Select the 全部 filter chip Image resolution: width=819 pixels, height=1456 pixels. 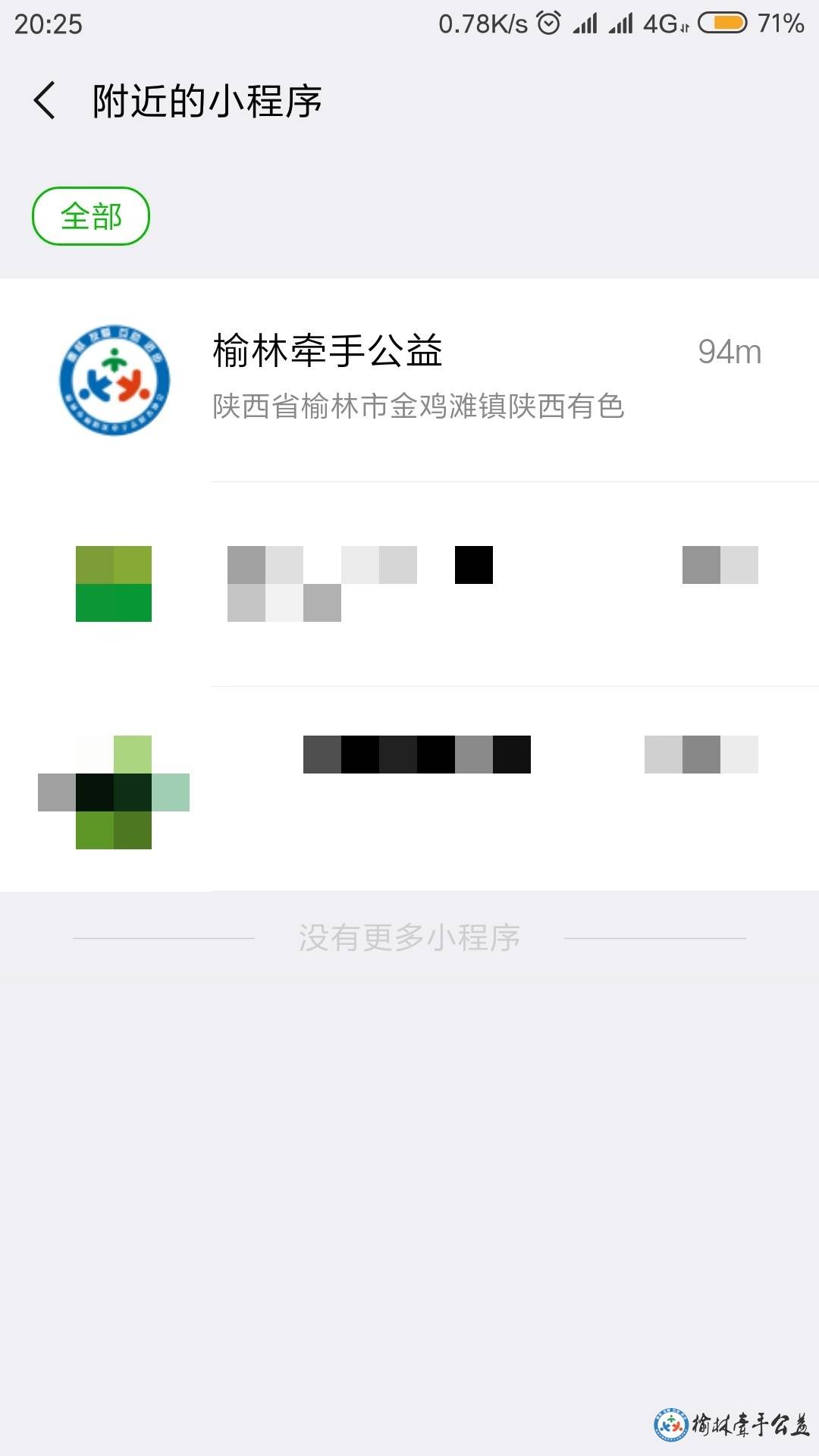pyautogui.click(x=91, y=216)
